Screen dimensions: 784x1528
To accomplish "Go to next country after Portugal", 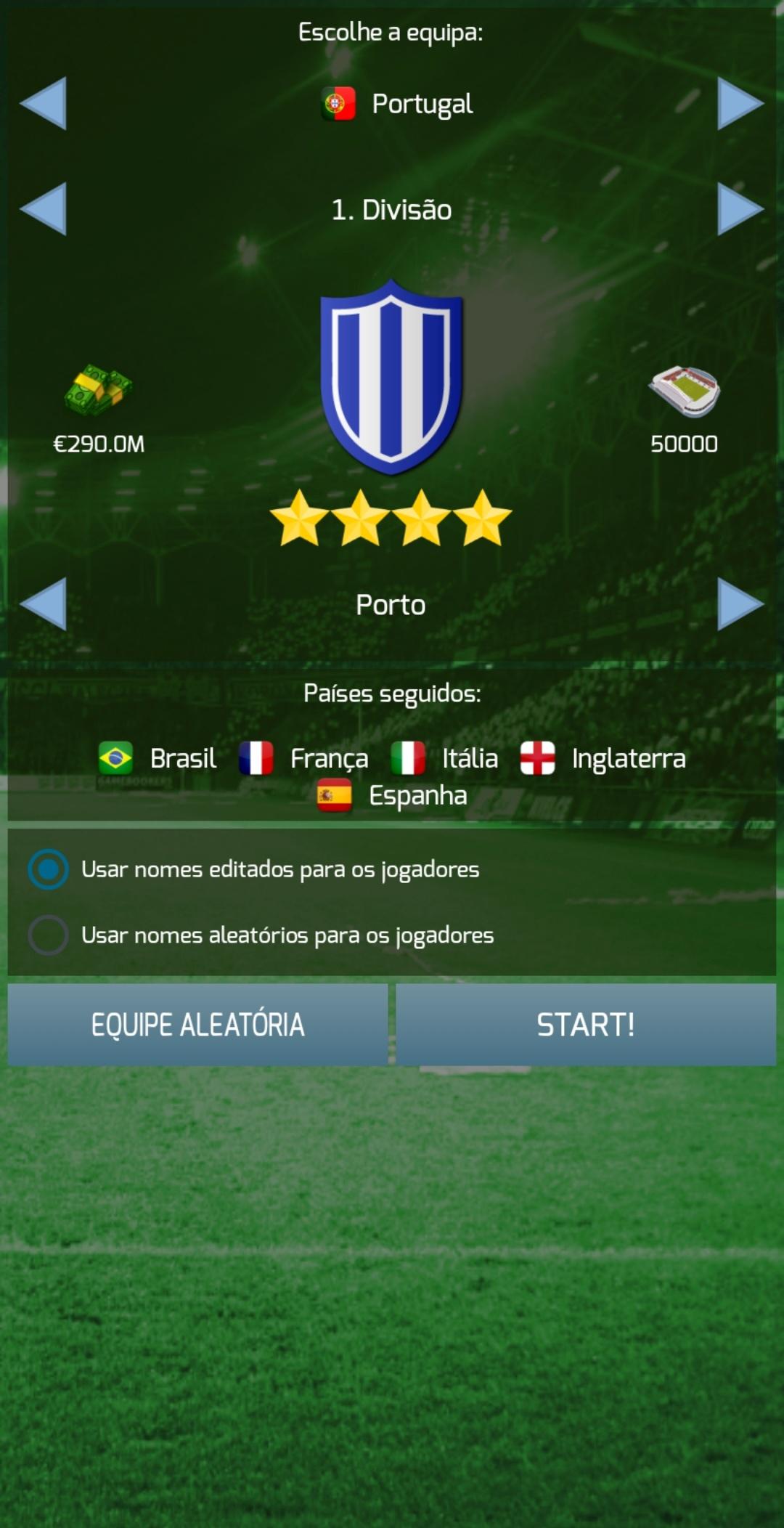I will tap(739, 104).
